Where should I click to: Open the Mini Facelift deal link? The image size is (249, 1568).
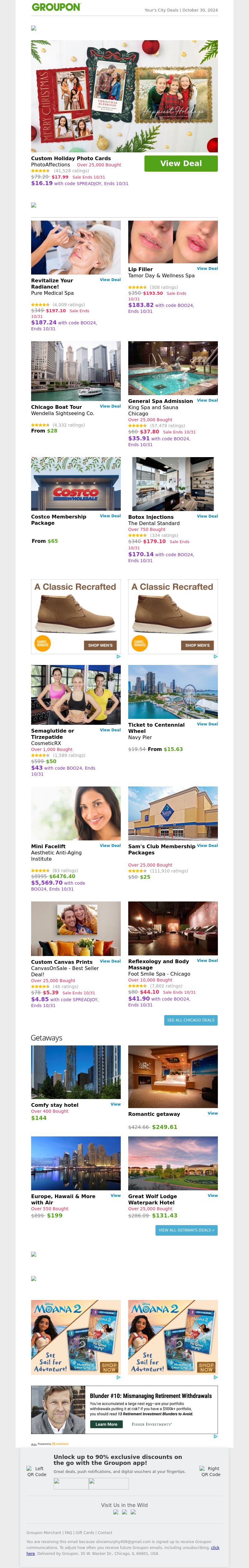[x=110, y=845]
